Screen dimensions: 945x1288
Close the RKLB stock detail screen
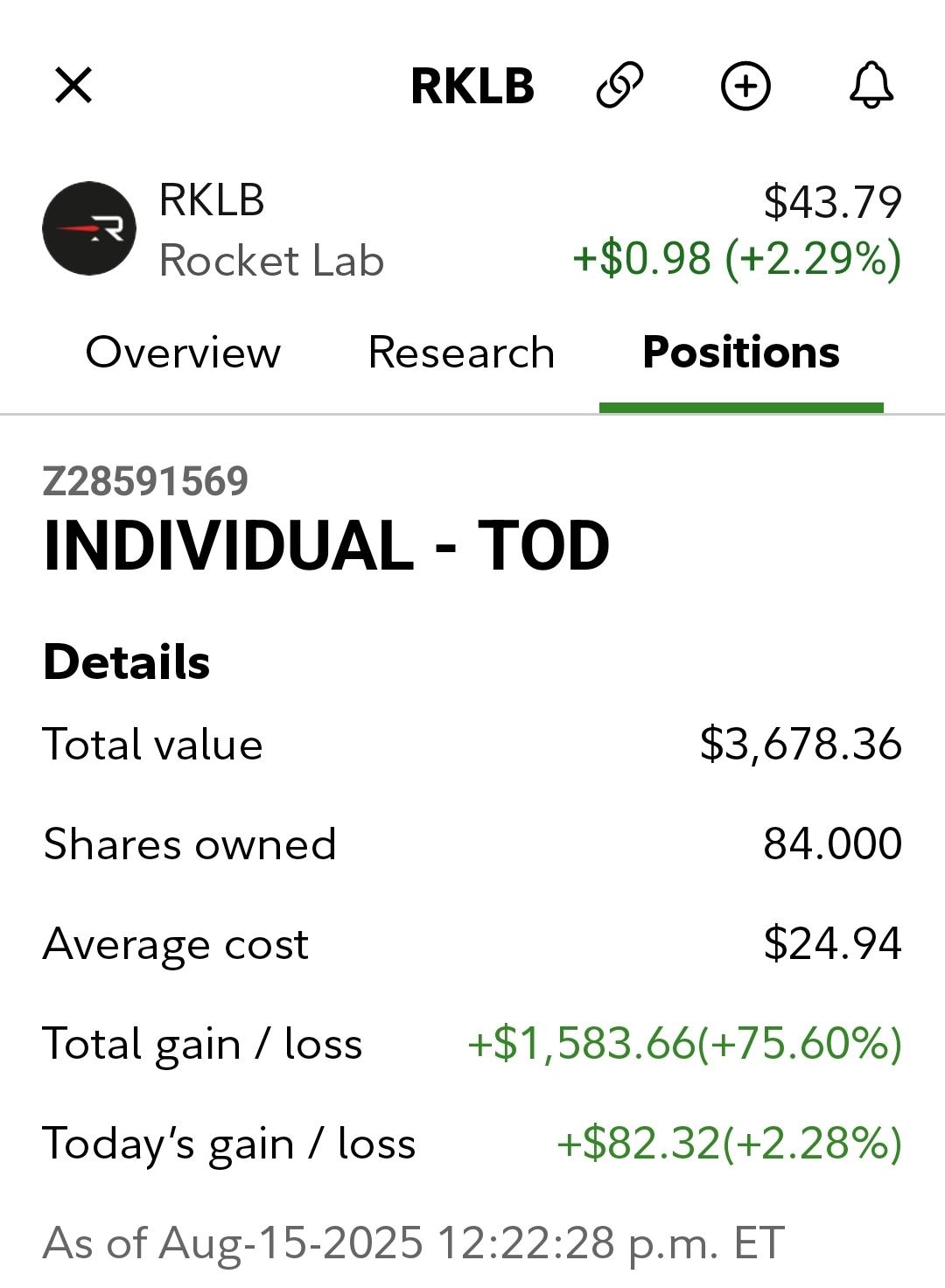click(73, 86)
